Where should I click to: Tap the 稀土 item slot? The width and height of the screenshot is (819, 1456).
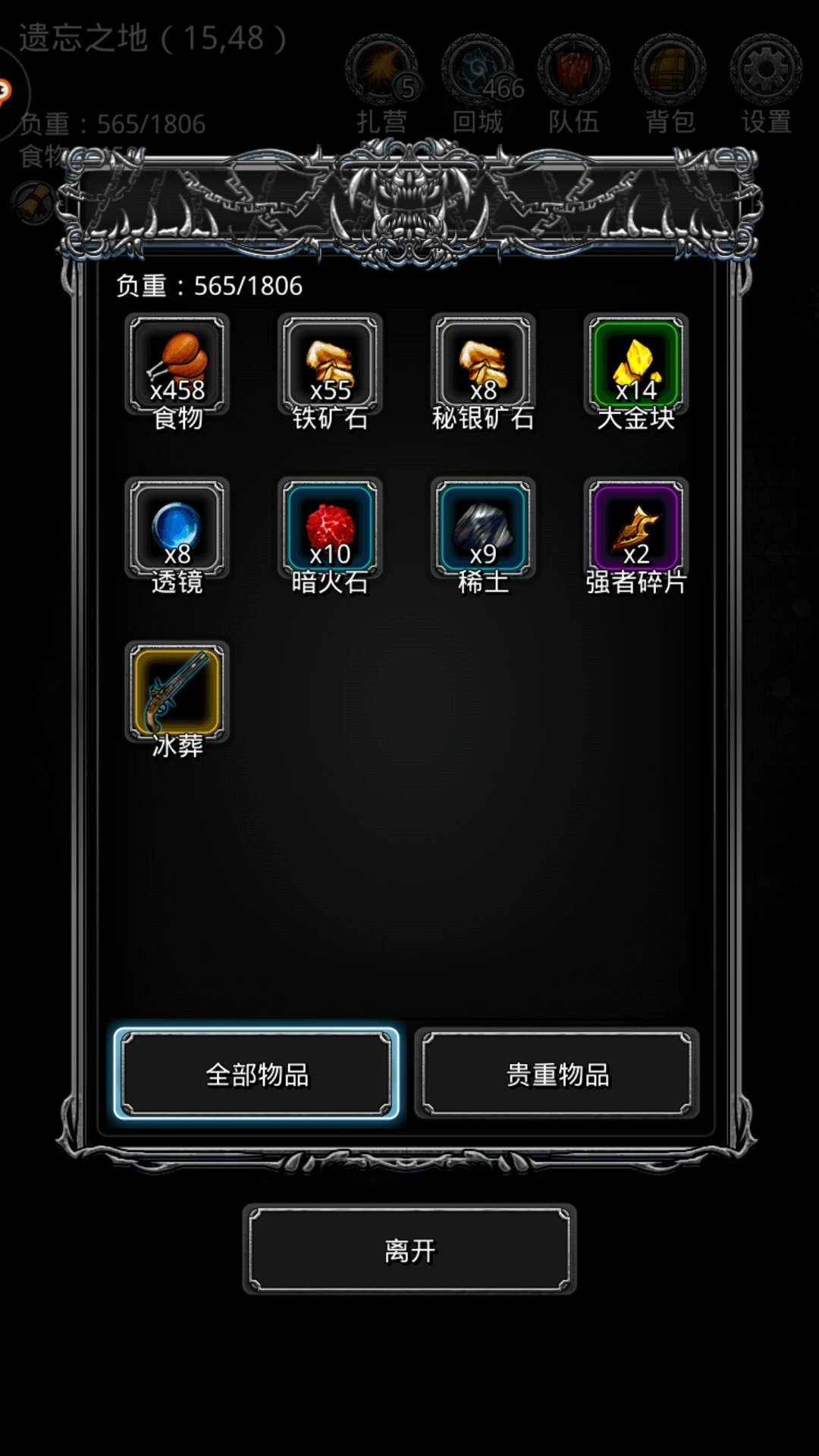[483, 529]
